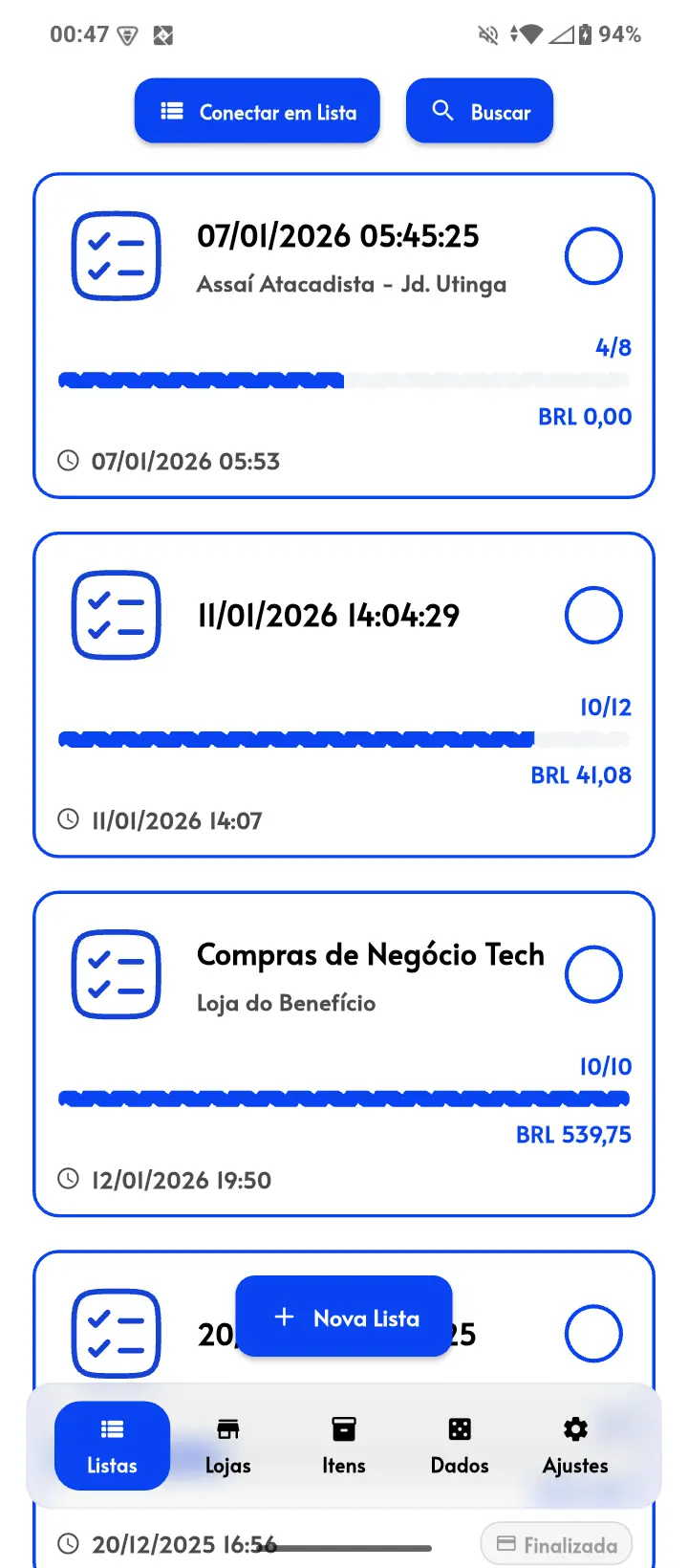Click the clock icon next to 12/01/2026 19:50
This screenshot has height=1568, width=688.
point(68,1180)
